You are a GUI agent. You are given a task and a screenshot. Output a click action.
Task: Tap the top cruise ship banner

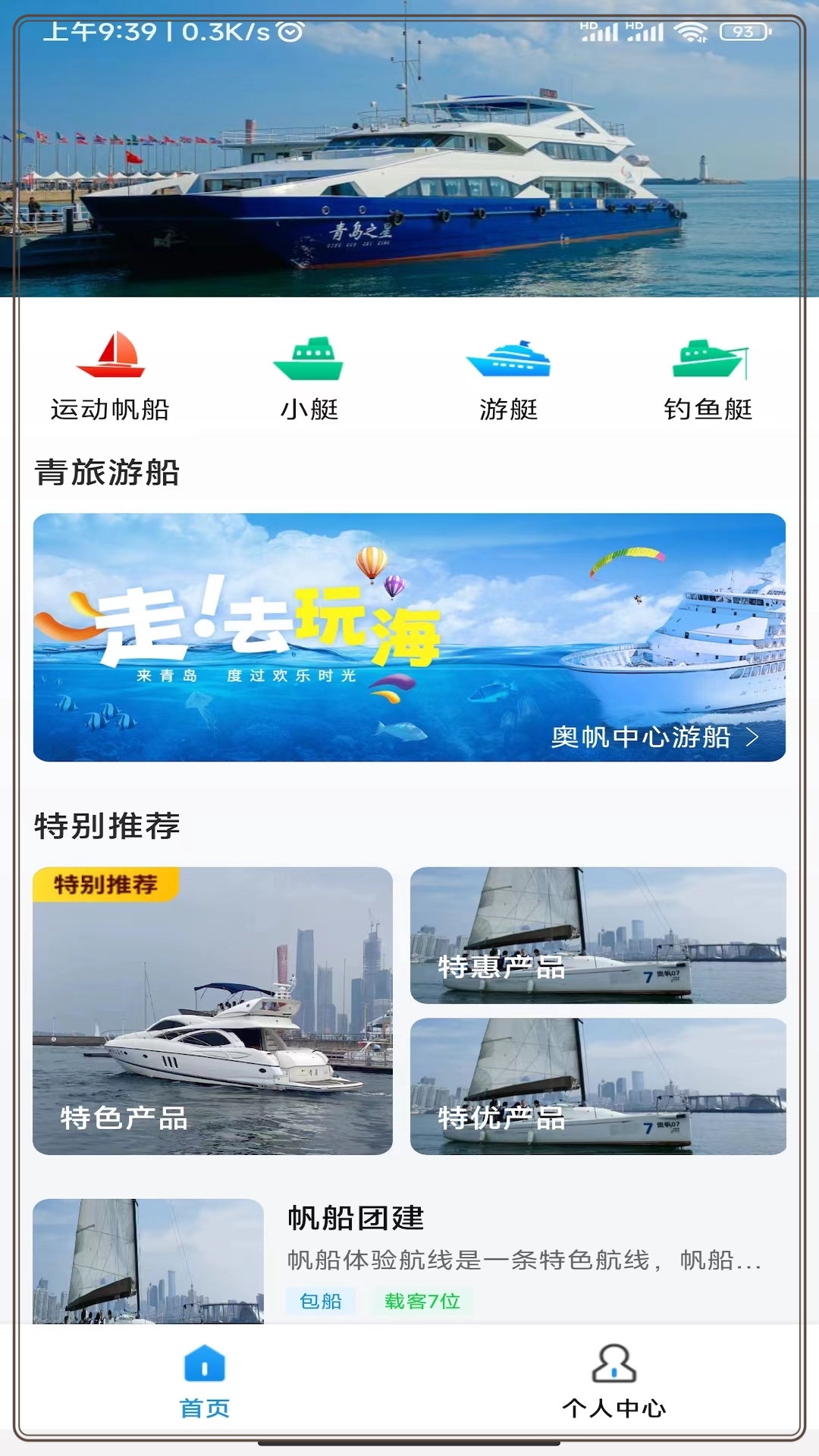pyautogui.click(x=409, y=149)
